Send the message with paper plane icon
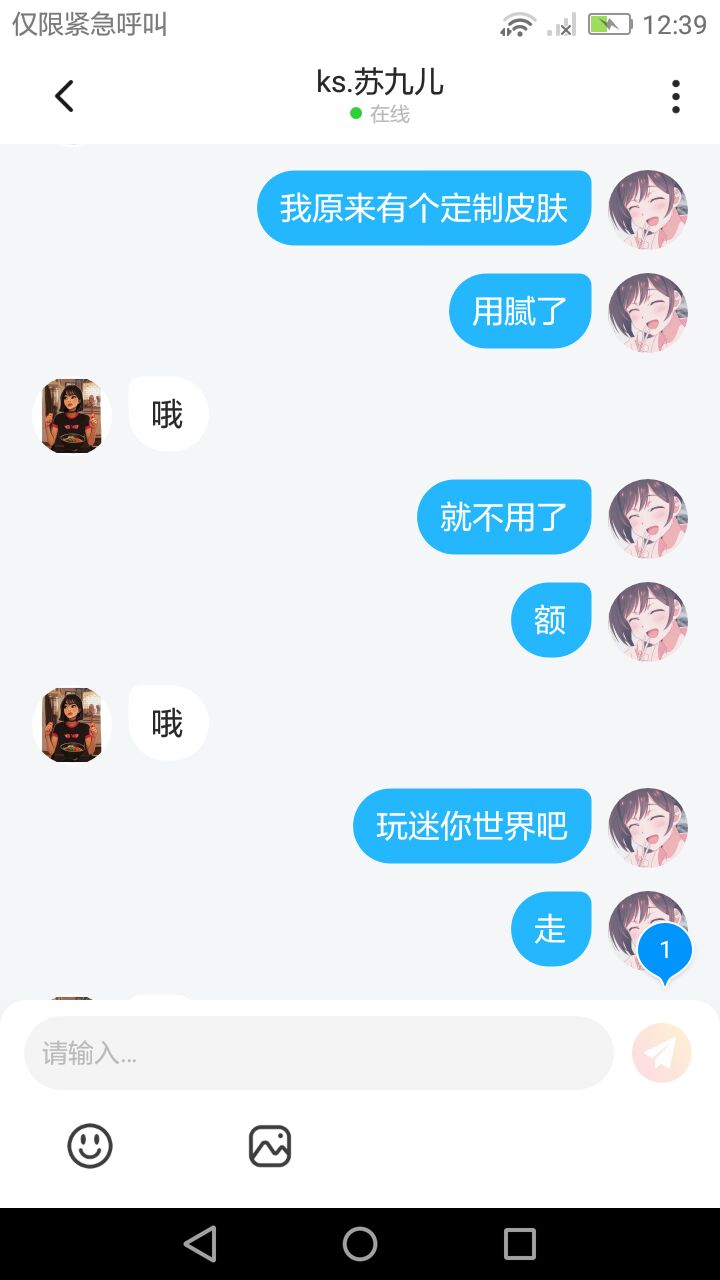Viewport: 720px width, 1280px height. [x=662, y=1053]
